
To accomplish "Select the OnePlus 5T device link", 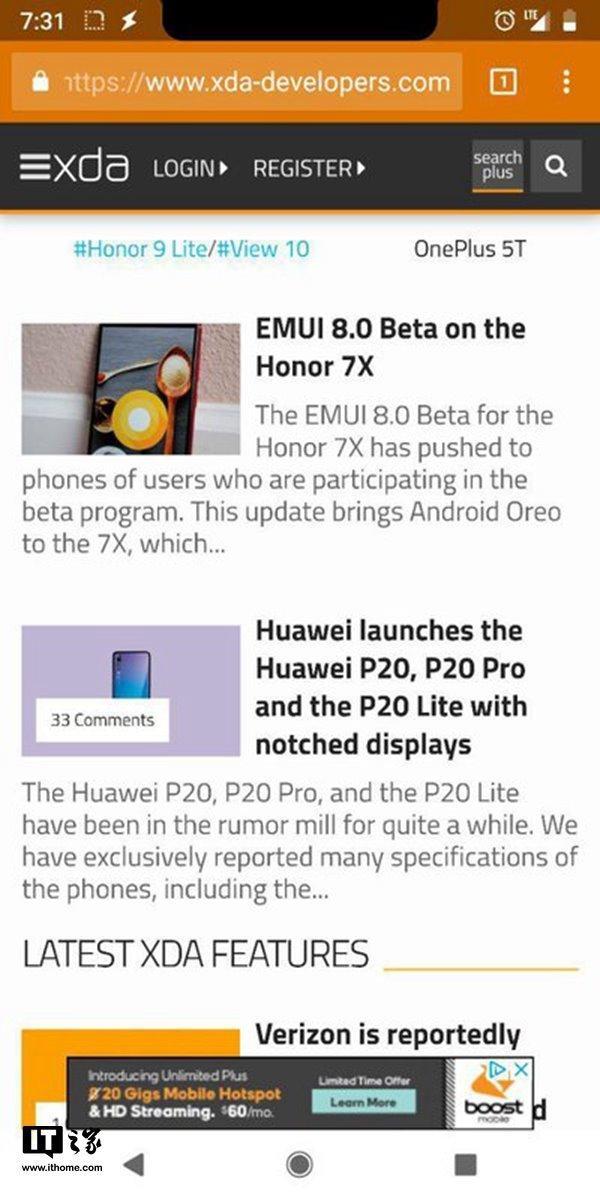I will tap(469, 249).
